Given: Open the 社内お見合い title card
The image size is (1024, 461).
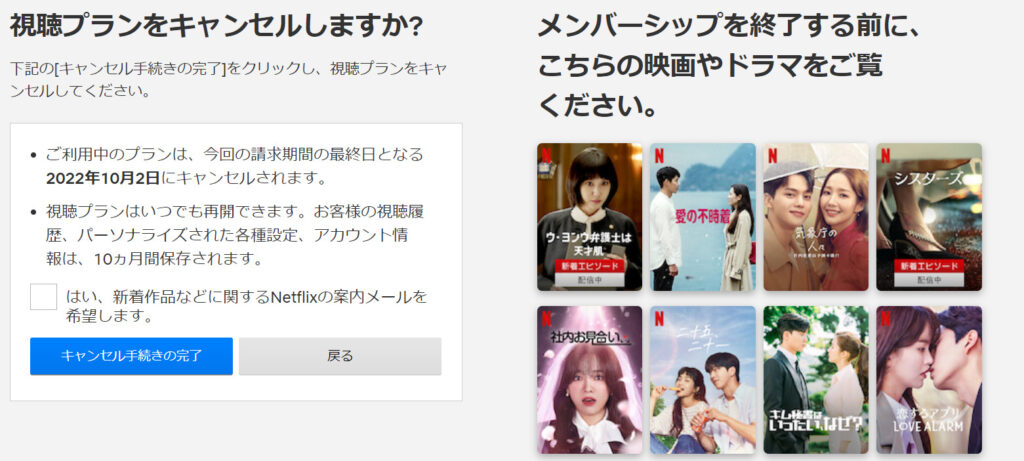Looking at the screenshot, I should tap(589, 380).
